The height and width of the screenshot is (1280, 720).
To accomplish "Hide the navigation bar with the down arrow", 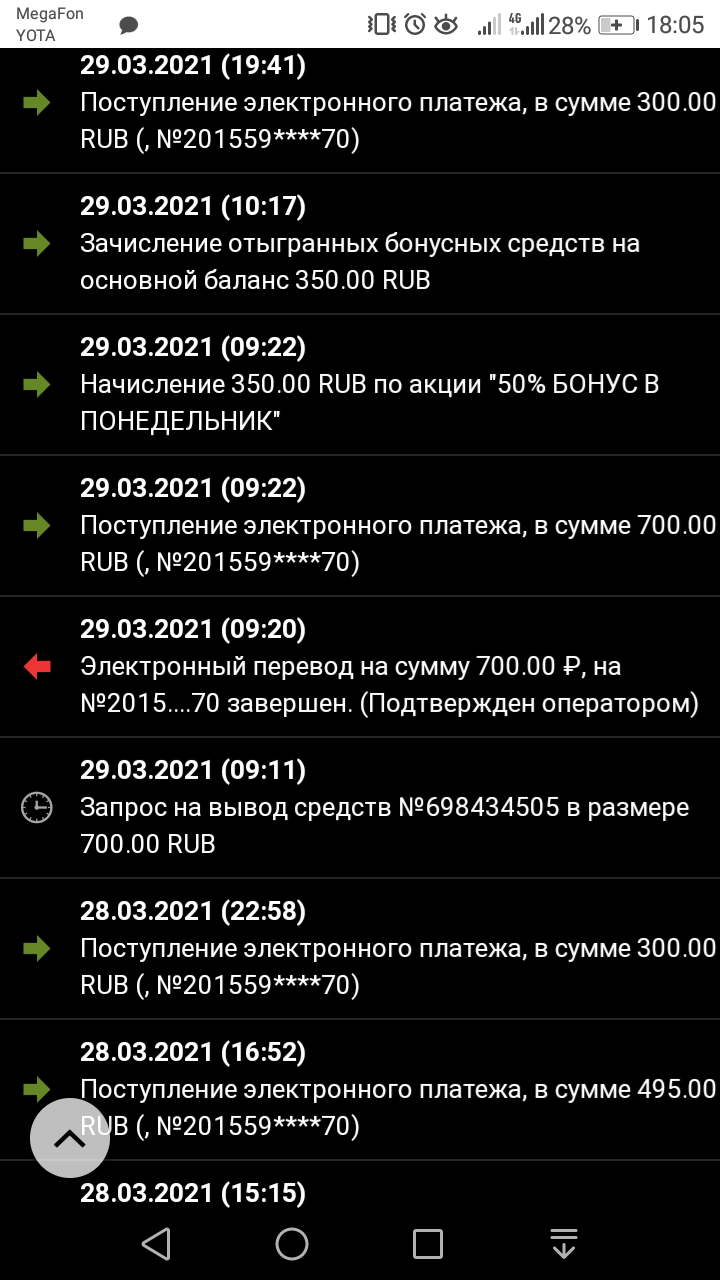I will [564, 1243].
